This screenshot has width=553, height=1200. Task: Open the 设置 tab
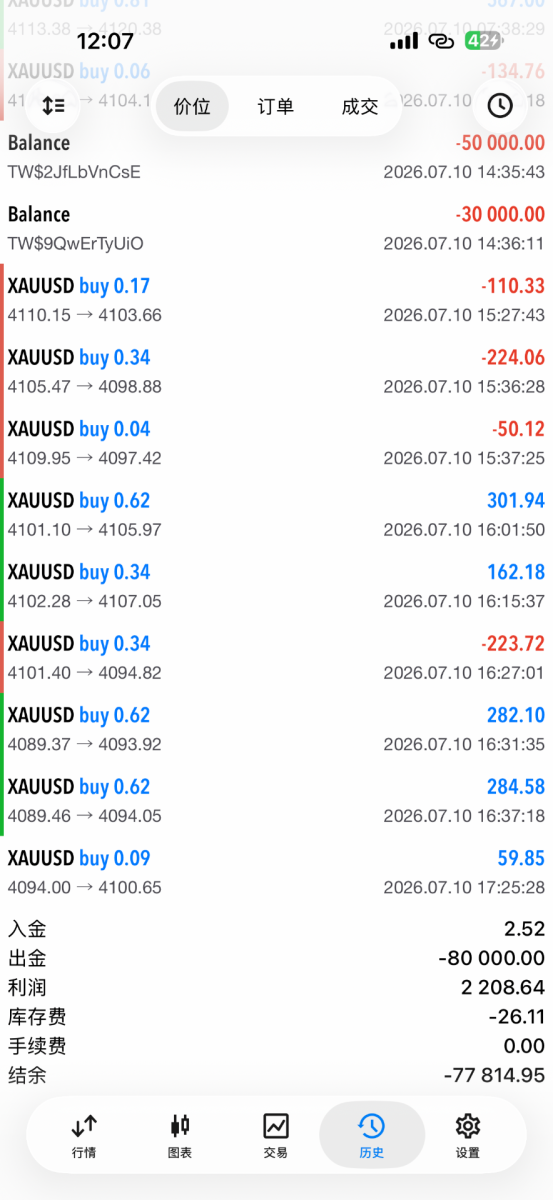(x=467, y=1136)
